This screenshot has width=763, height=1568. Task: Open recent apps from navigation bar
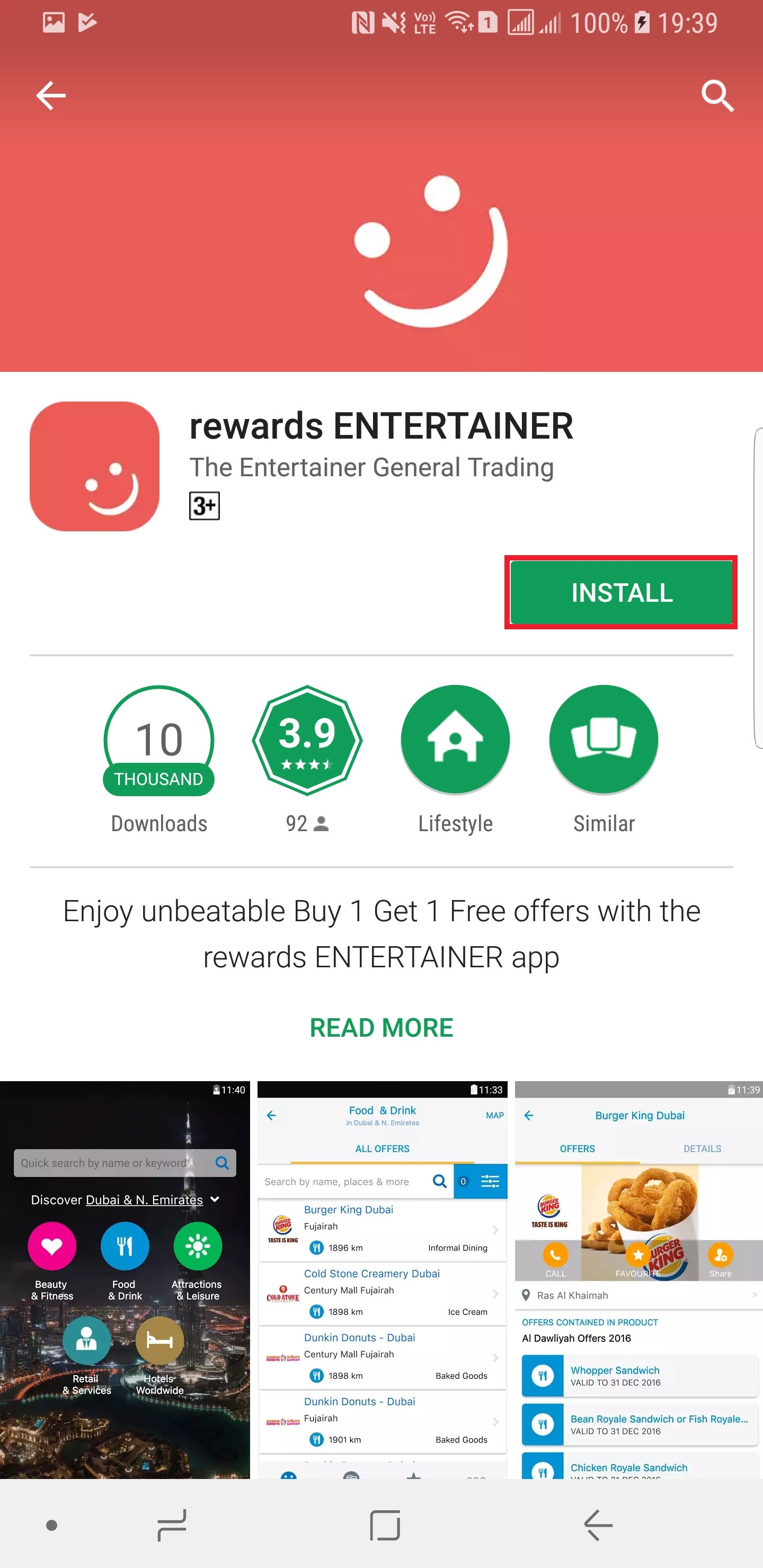click(x=172, y=1525)
